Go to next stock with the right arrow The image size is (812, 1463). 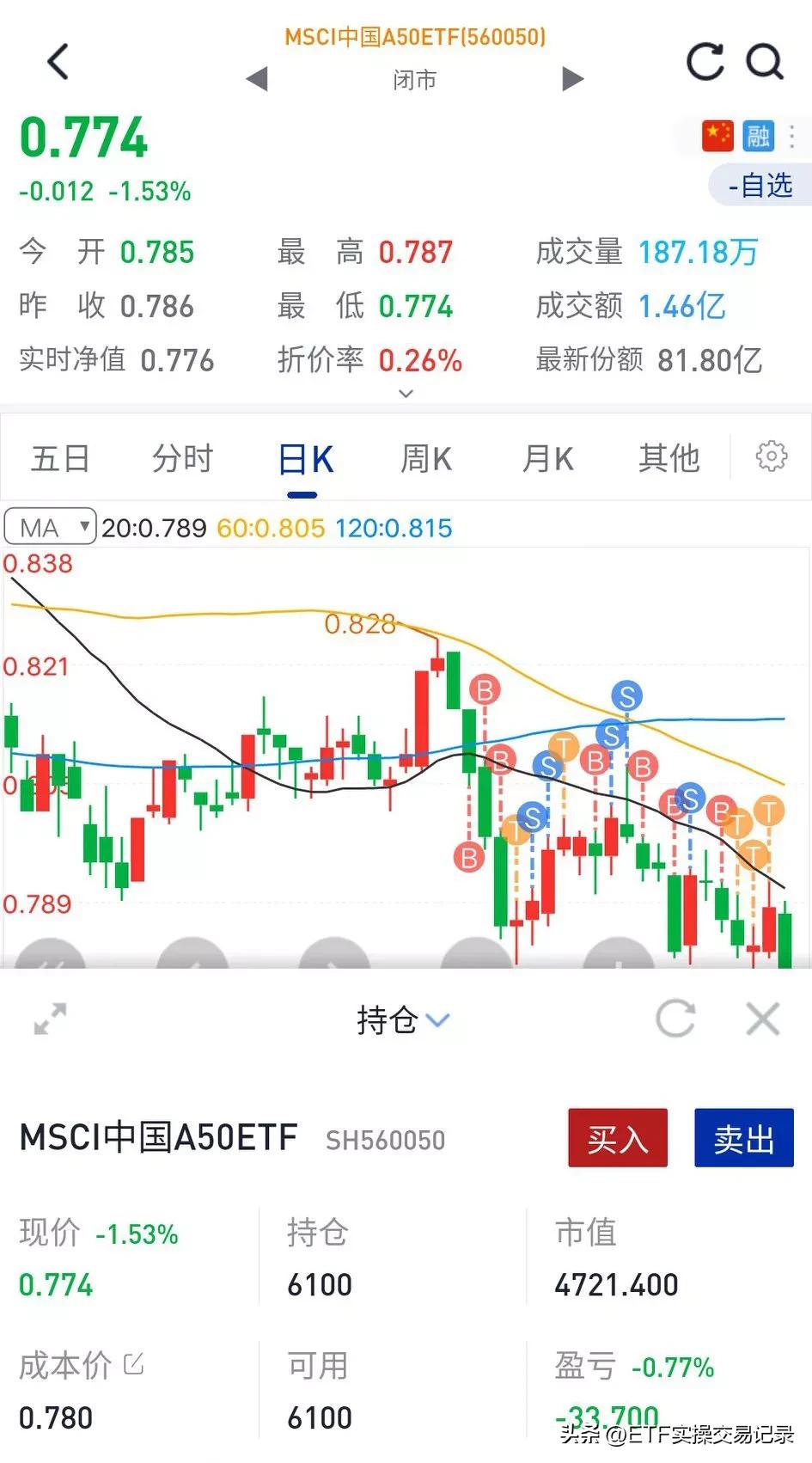[571, 78]
